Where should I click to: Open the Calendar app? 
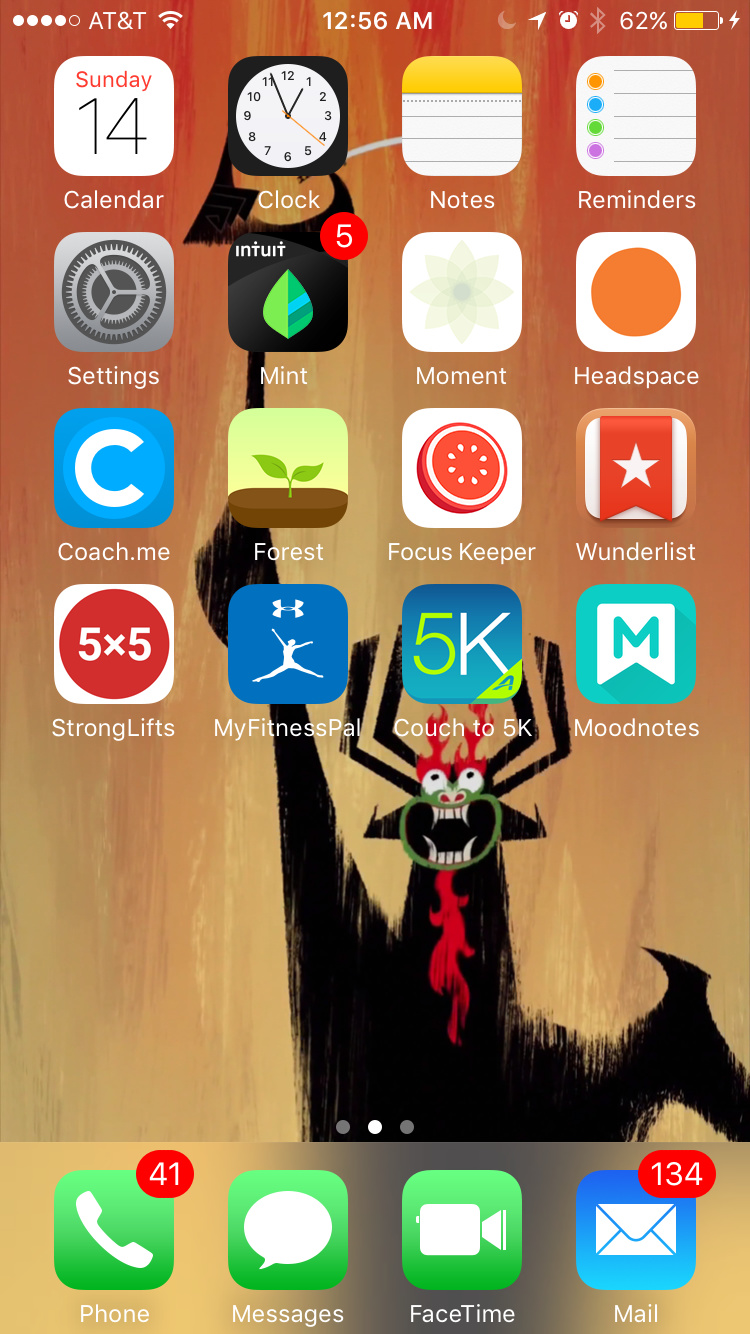coord(114,116)
